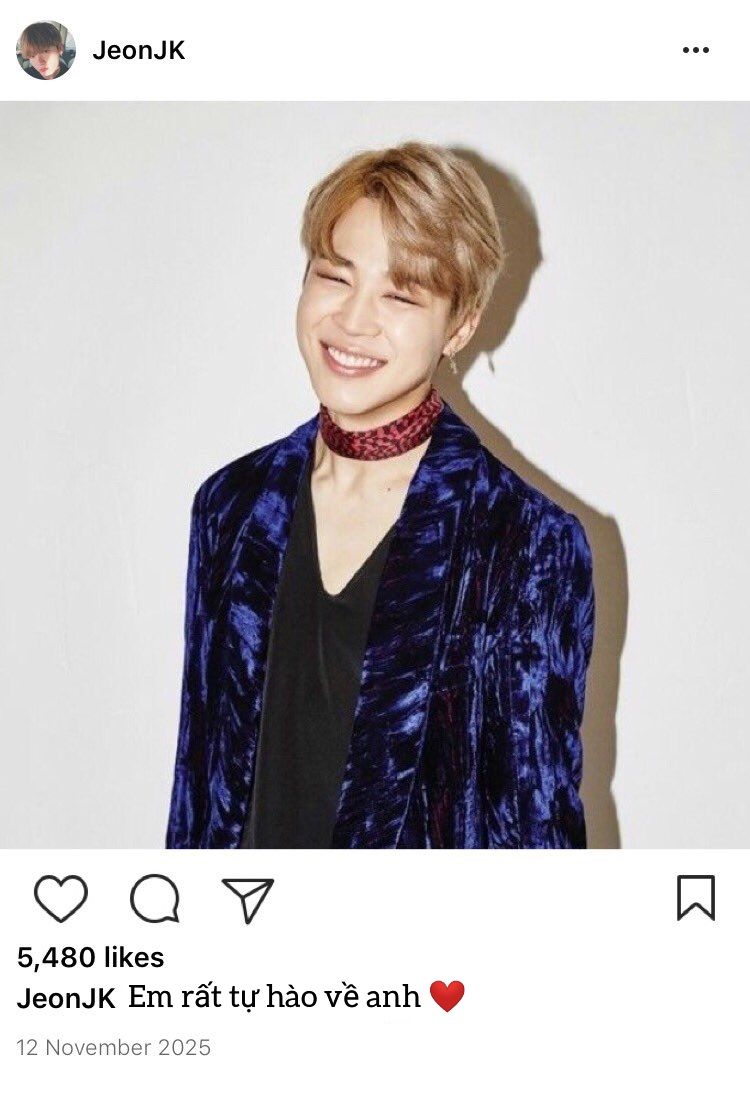Image resolution: width=750 pixels, height=1093 pixels.
Task: Open comments with the speech bubble icon
Action: click(155, 898)
